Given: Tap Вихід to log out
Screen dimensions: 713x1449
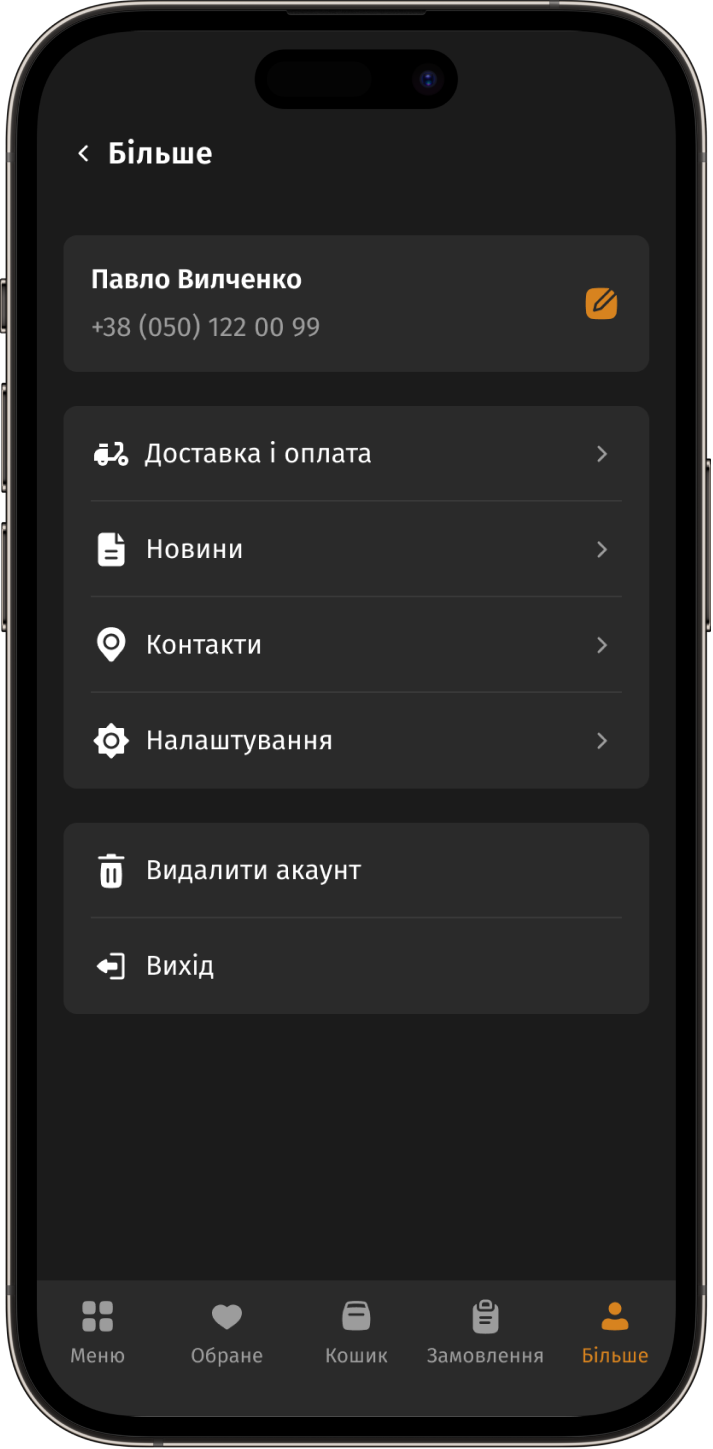Looking at the screenshot, I should coord(356,966).
